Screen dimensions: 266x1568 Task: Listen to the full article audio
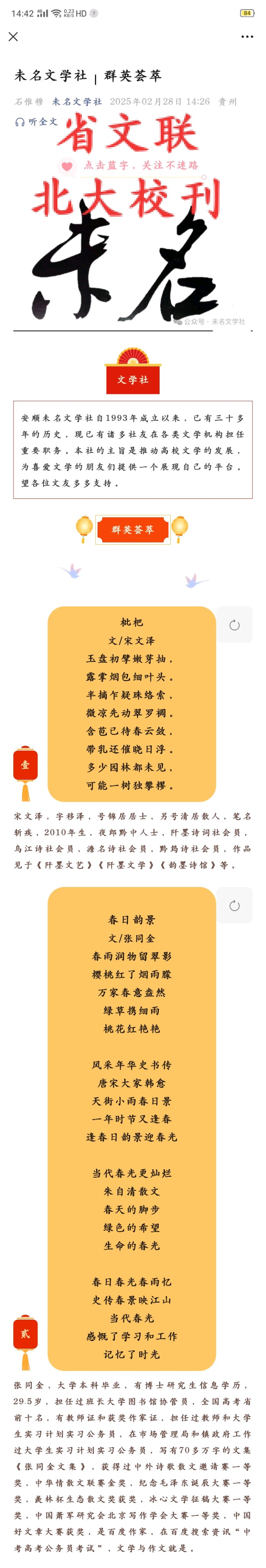(36, 122)
